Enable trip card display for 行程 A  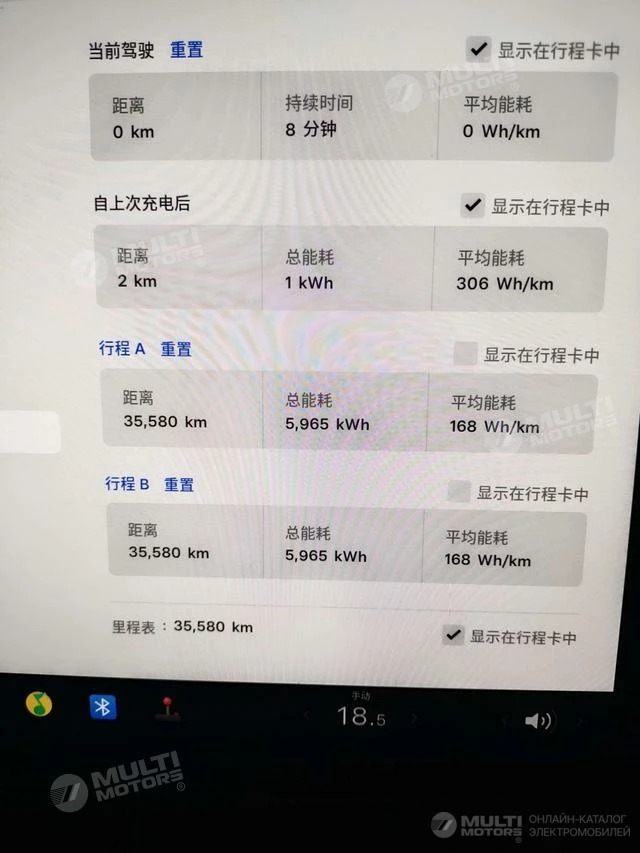tap(465, 353)
